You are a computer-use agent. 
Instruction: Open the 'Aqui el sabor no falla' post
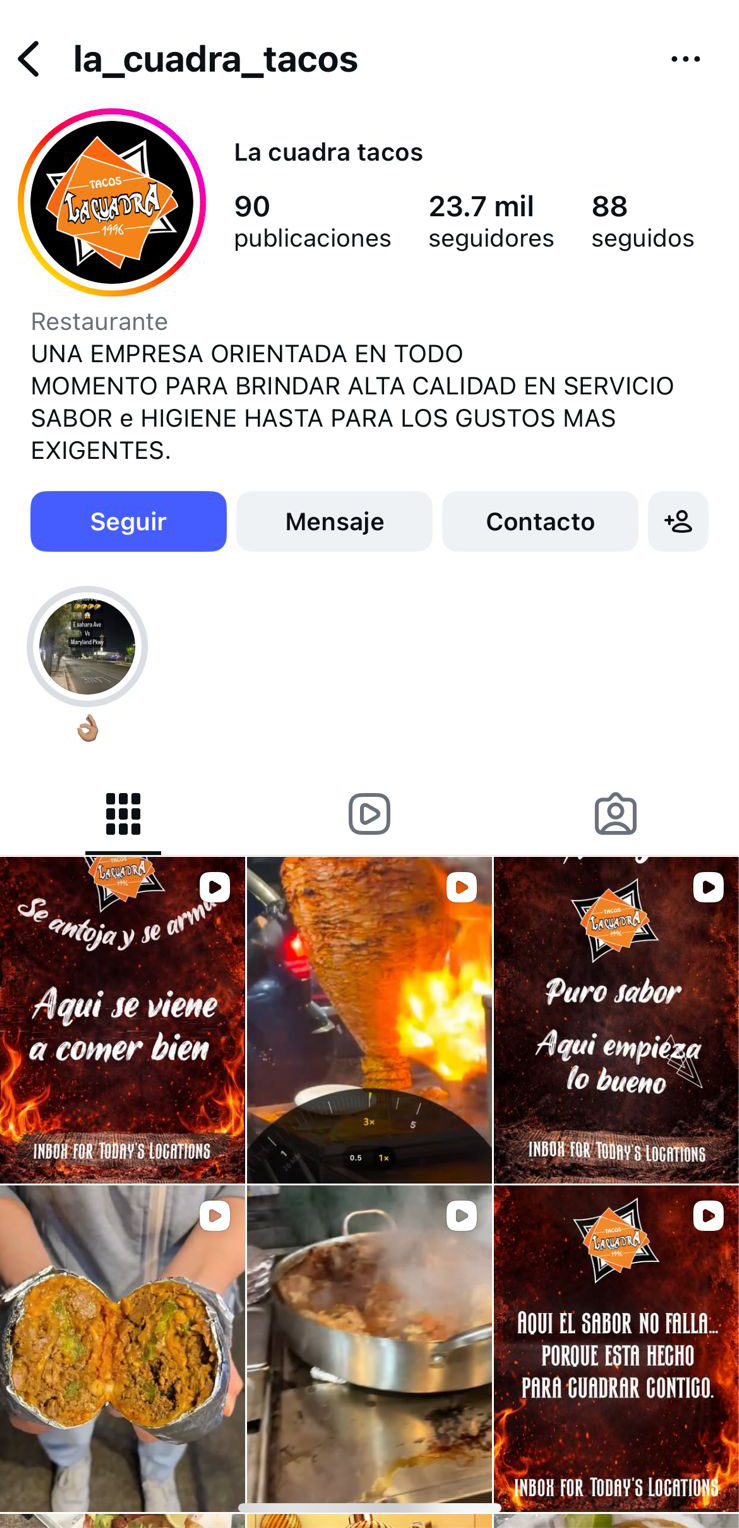coord(616,1348)
